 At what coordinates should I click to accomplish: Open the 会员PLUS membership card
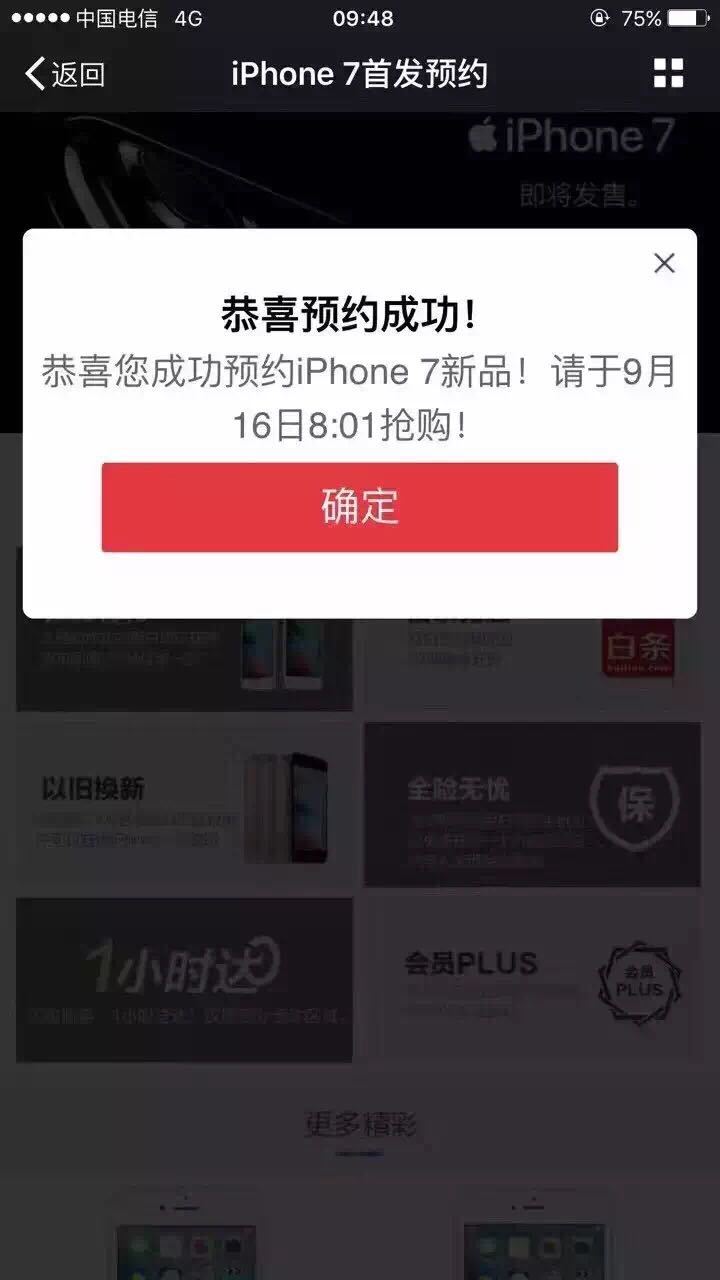click(x=532, y=979)
